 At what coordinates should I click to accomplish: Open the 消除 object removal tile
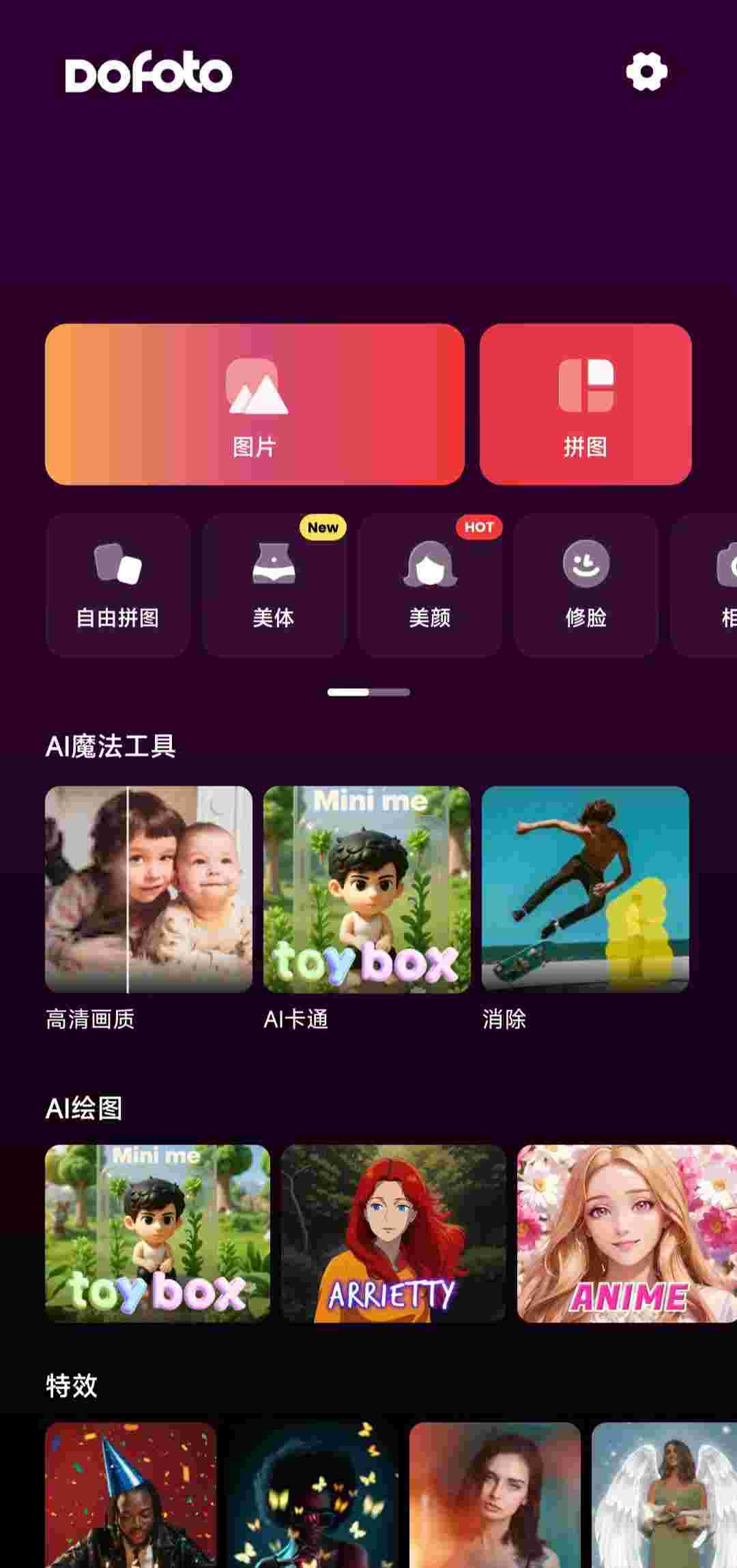[x=586, y=889]
